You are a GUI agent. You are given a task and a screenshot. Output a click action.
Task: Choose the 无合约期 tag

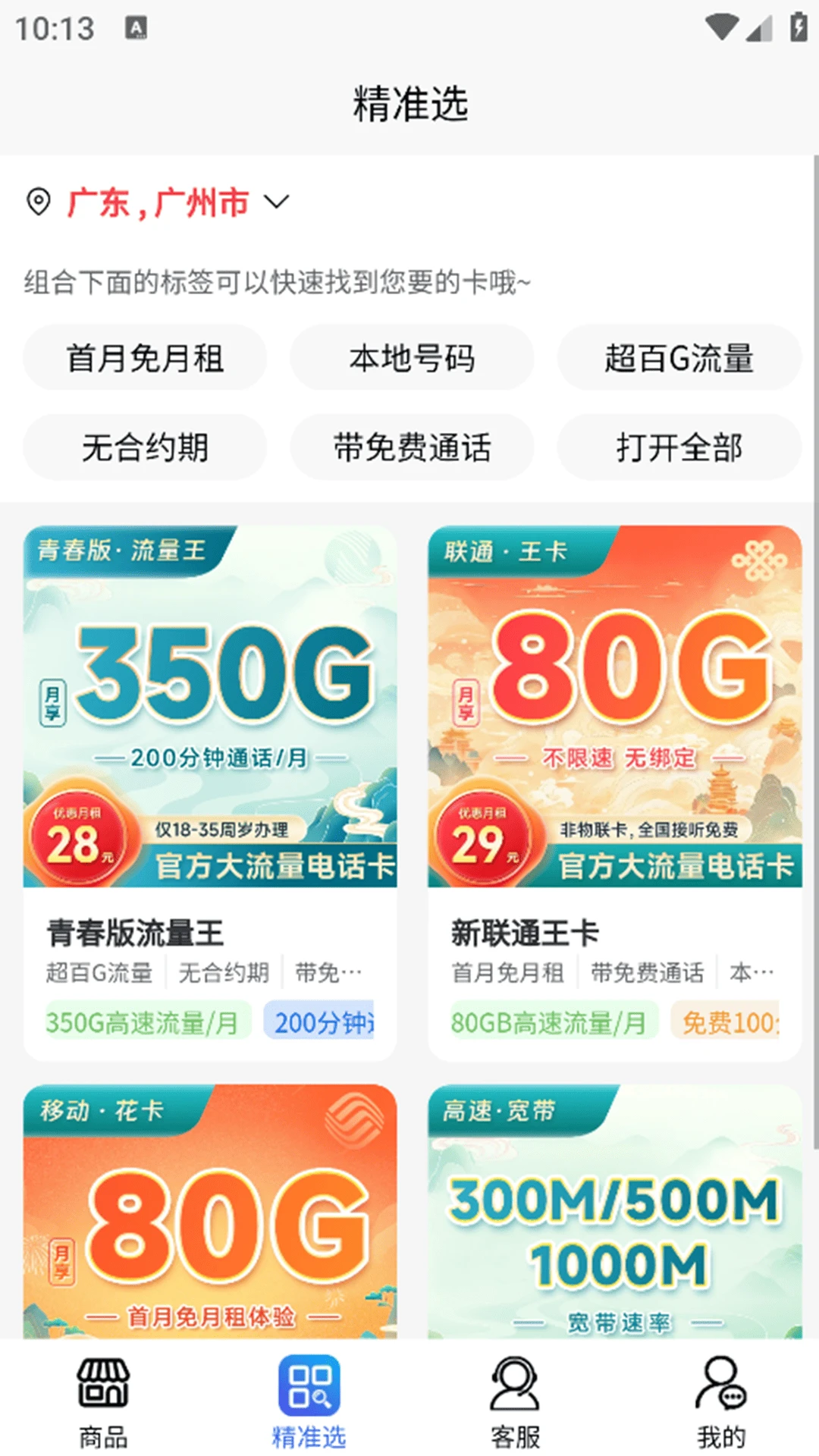tap(145, 447)
